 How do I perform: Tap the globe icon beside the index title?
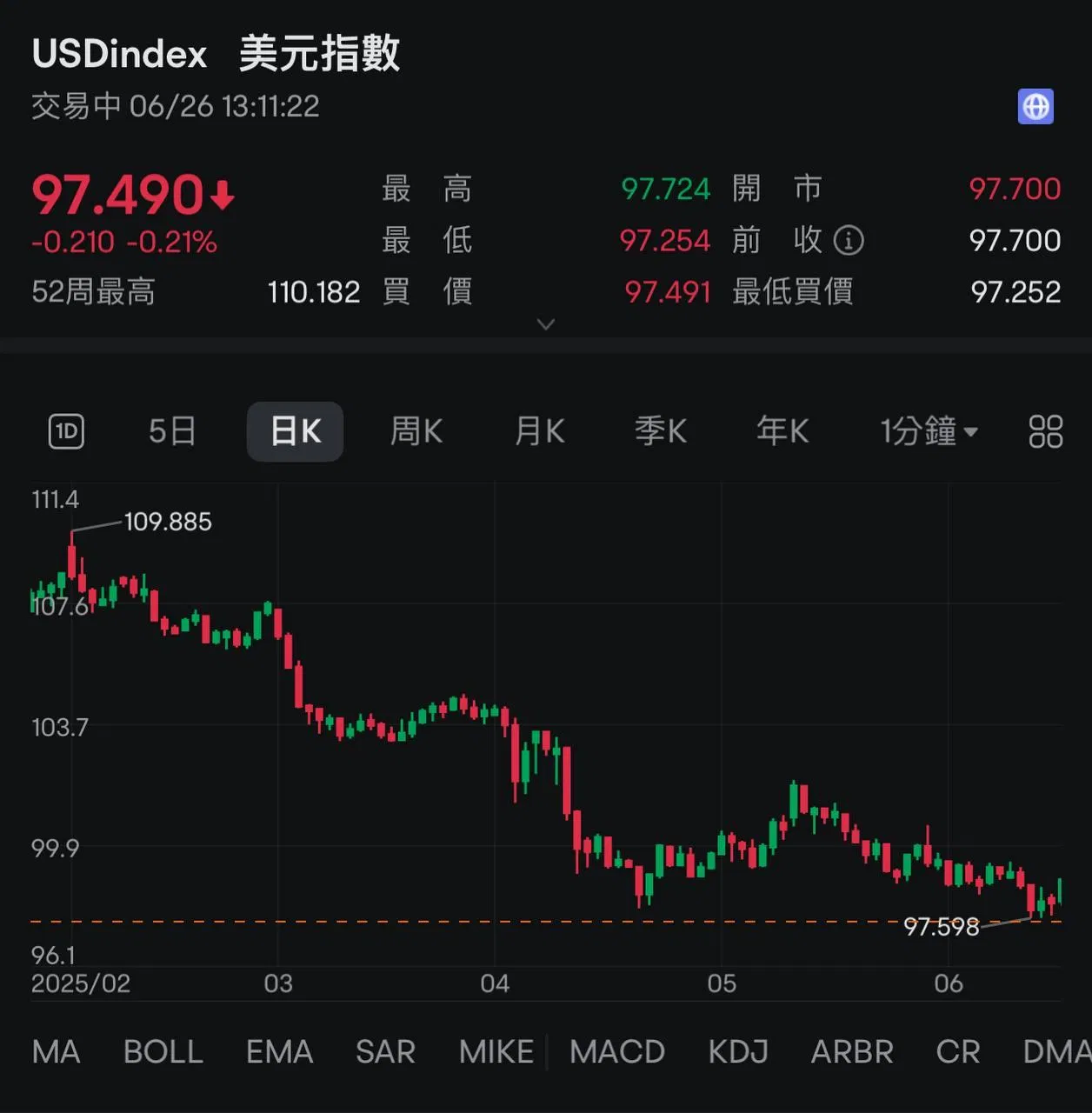[x=1035, y=107]
